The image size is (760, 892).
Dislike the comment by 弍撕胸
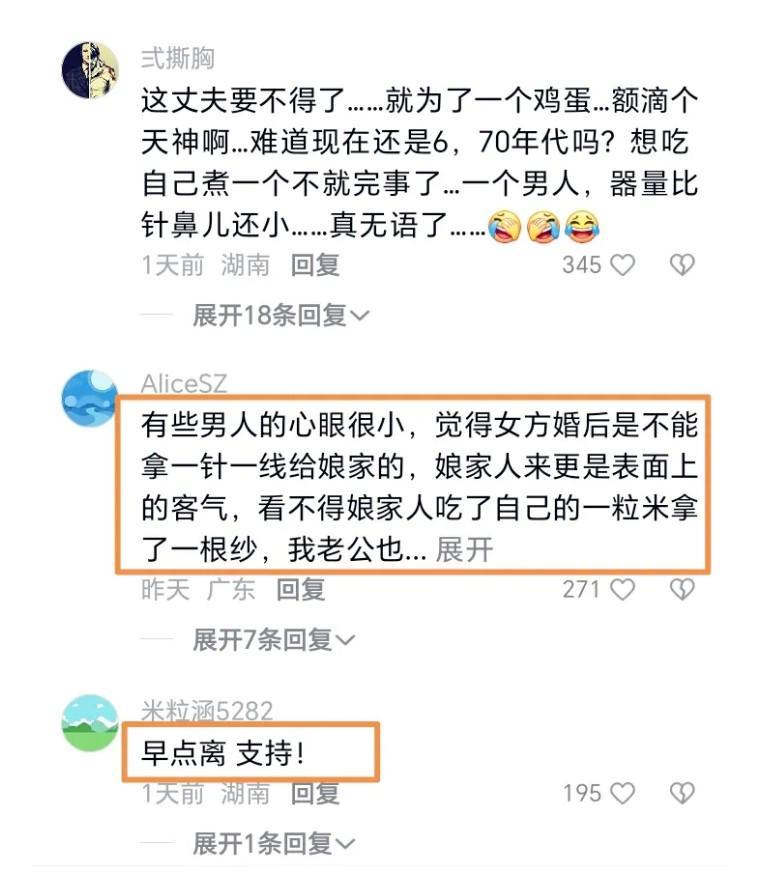click(681, 265)
